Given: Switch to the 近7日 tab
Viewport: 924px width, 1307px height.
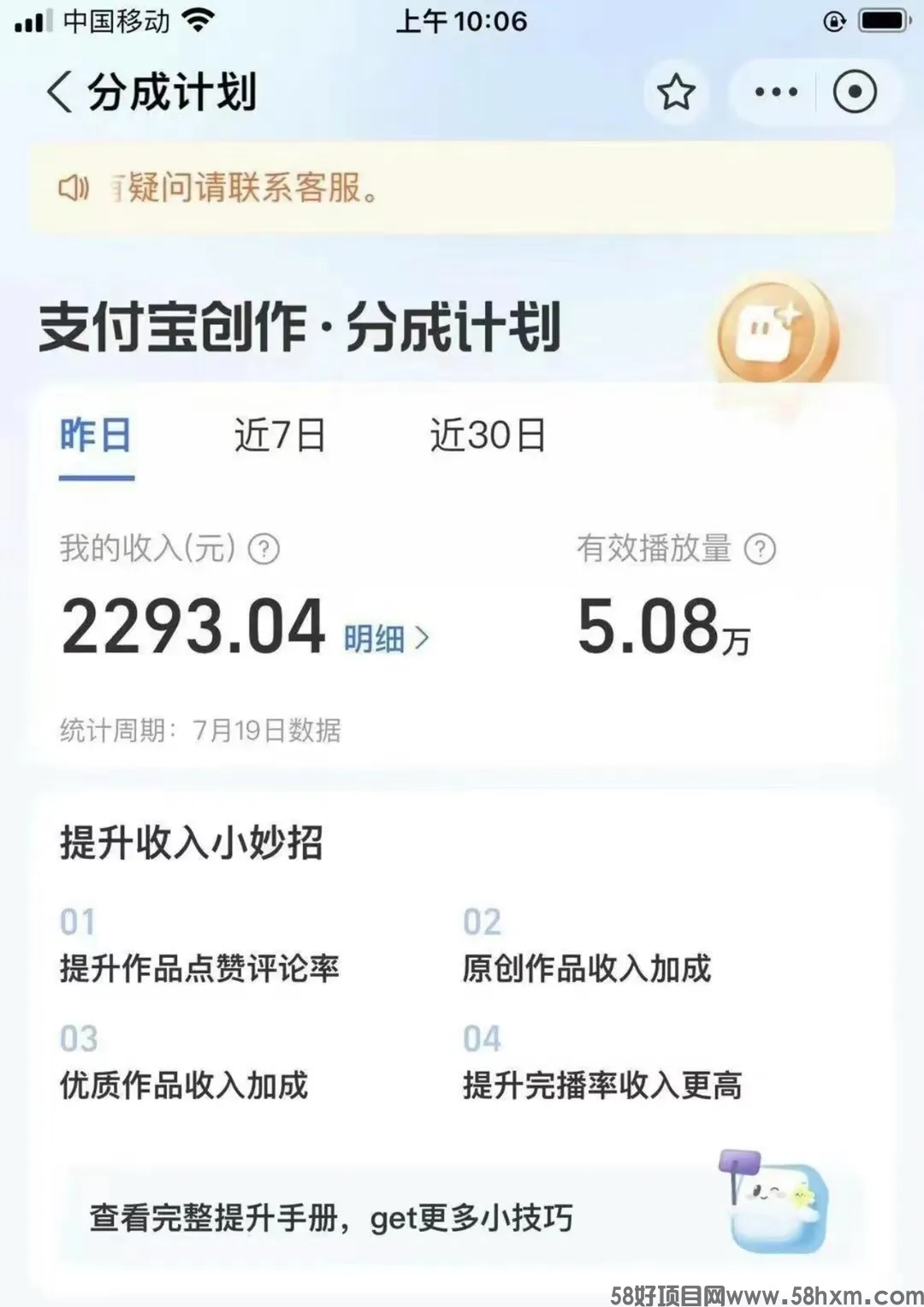Looking at the screenshot, I should [280, 435].
